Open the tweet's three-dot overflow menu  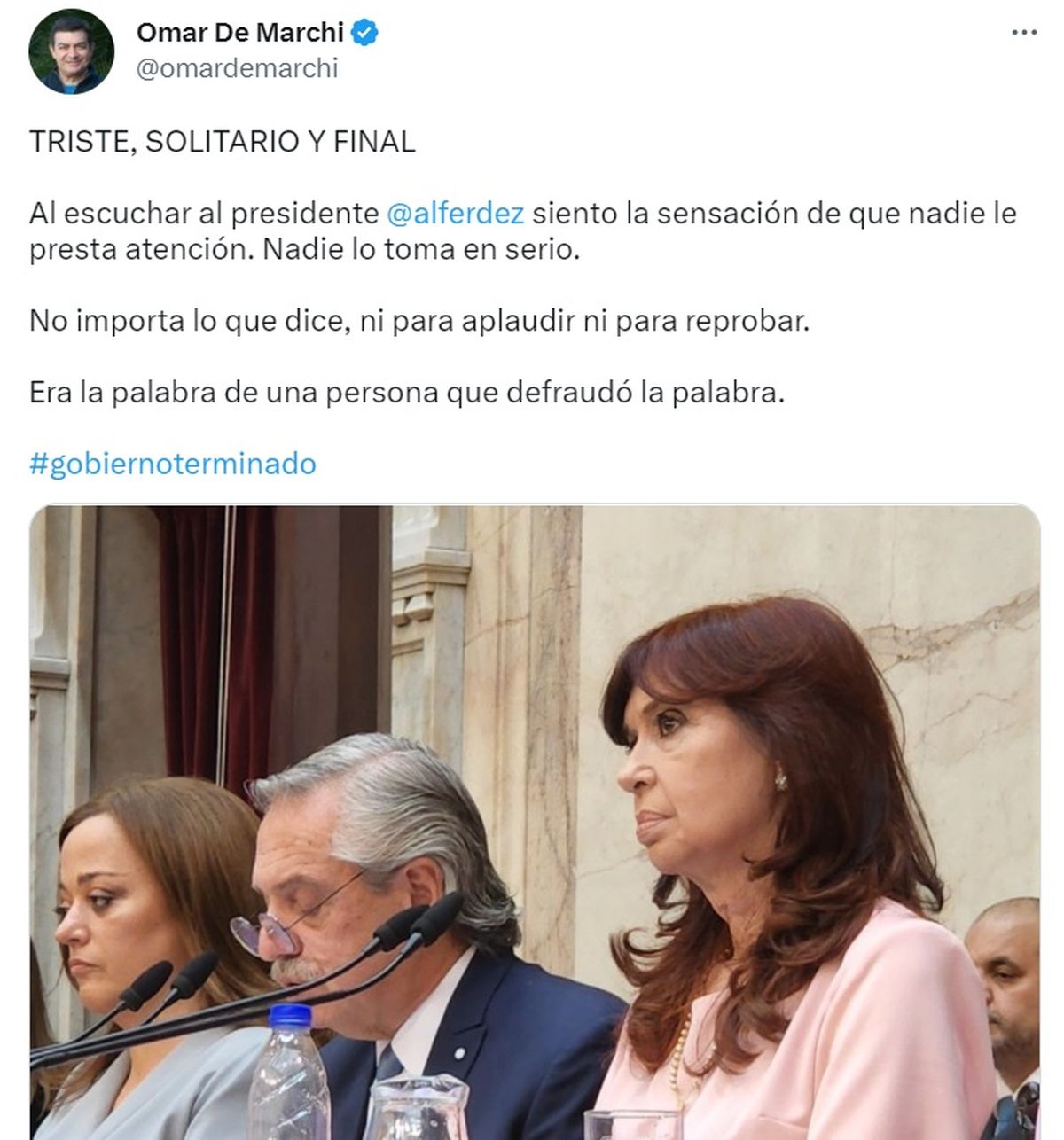(x=1023, y=33)
